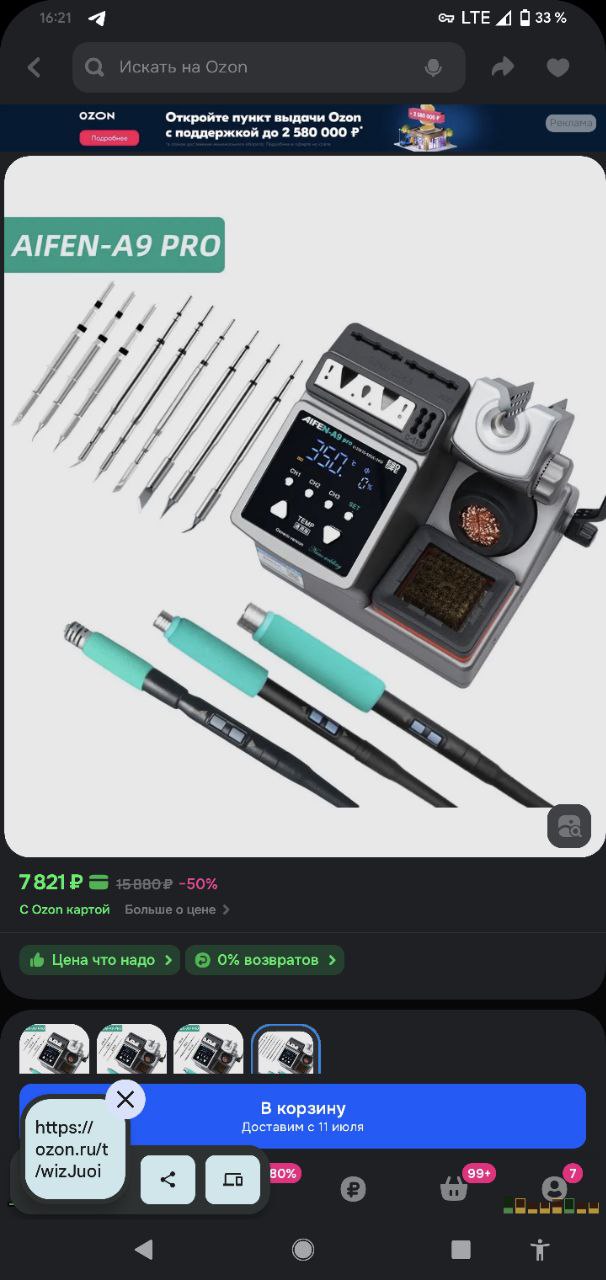Select the third product thumbnail

(208, 1049)
